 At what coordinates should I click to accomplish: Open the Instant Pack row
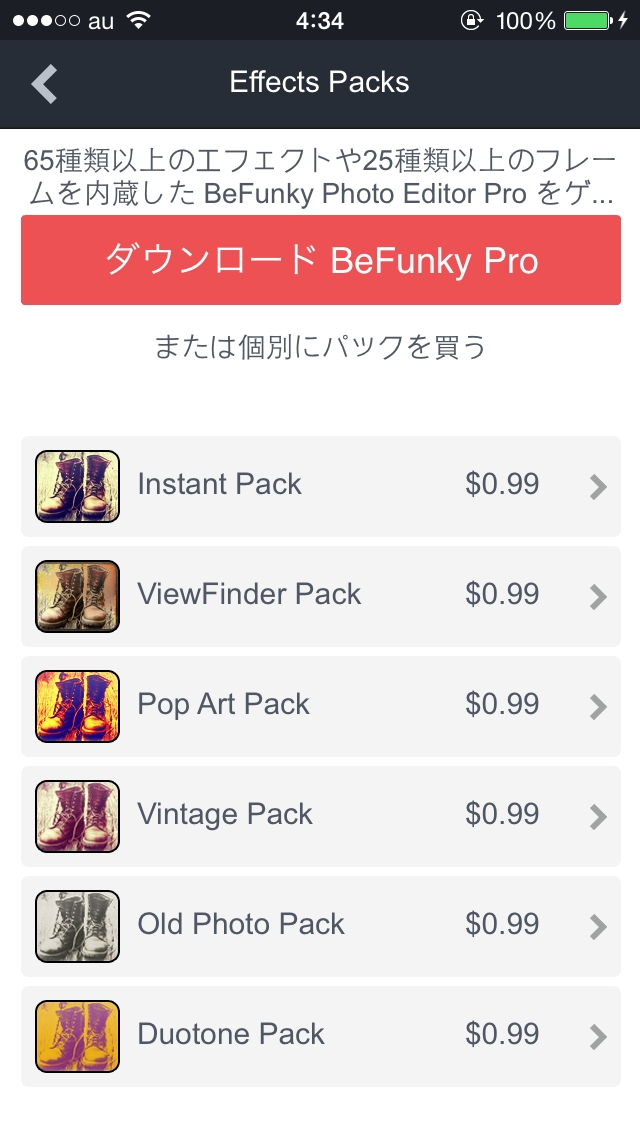pyautogui.click(x=321, y=486)
